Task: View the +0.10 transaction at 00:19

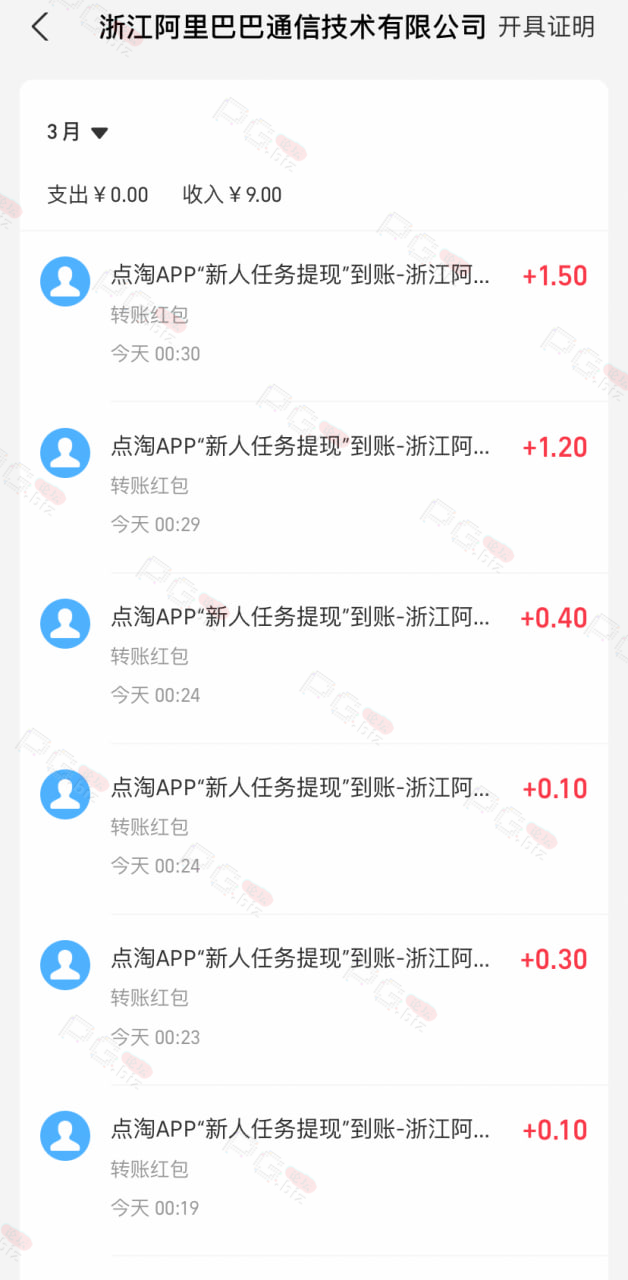Action: (314, 1171)
